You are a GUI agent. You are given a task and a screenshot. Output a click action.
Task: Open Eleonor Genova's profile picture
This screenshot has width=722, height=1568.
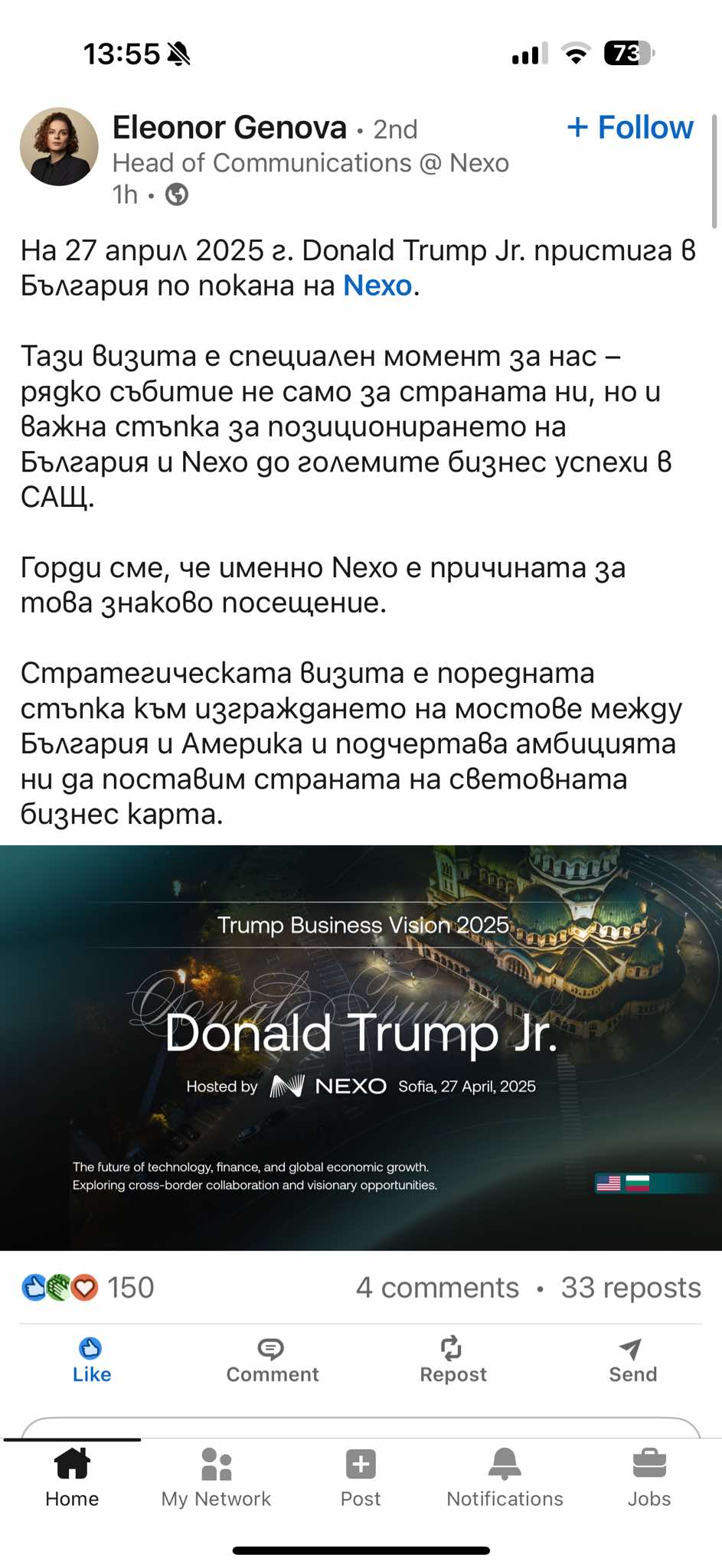(x=59, y=146)
